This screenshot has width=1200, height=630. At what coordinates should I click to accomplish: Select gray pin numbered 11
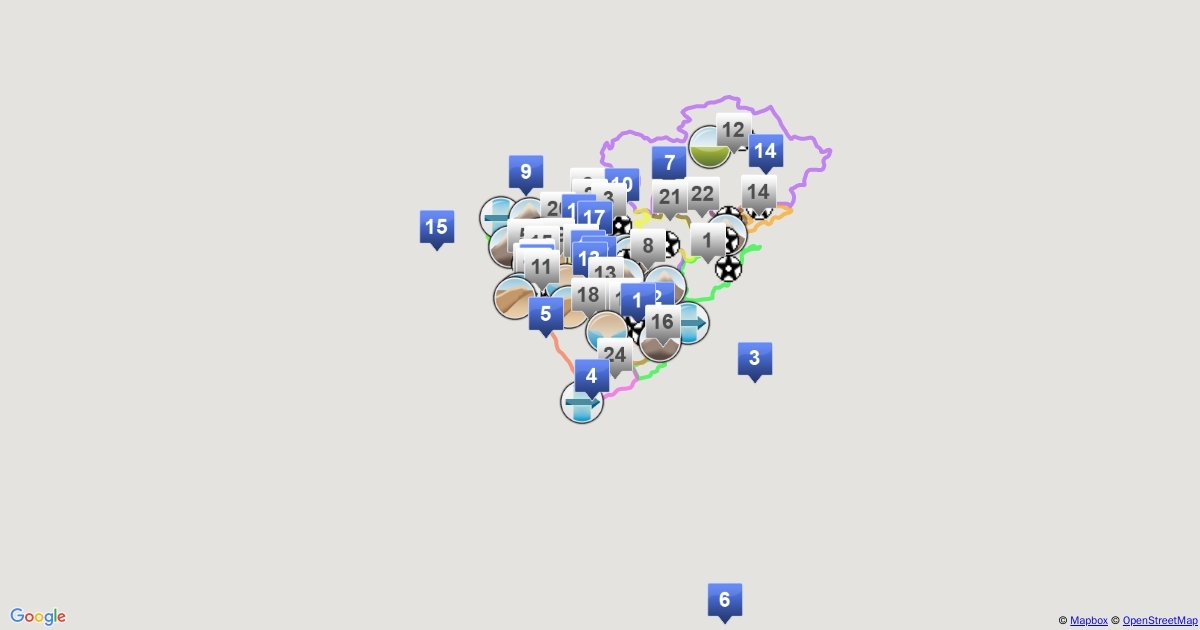point(541,267)
